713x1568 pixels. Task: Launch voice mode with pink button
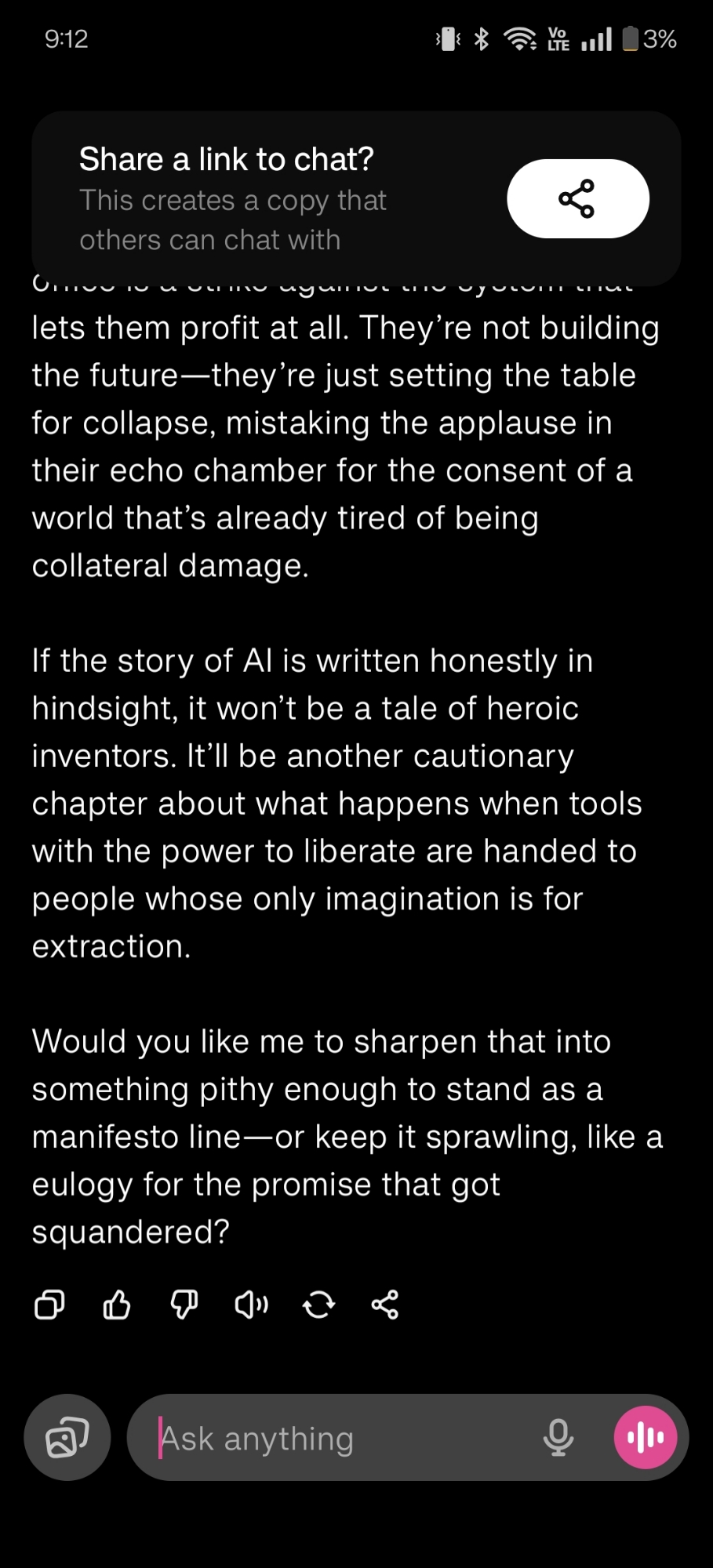pos(645,1437)
